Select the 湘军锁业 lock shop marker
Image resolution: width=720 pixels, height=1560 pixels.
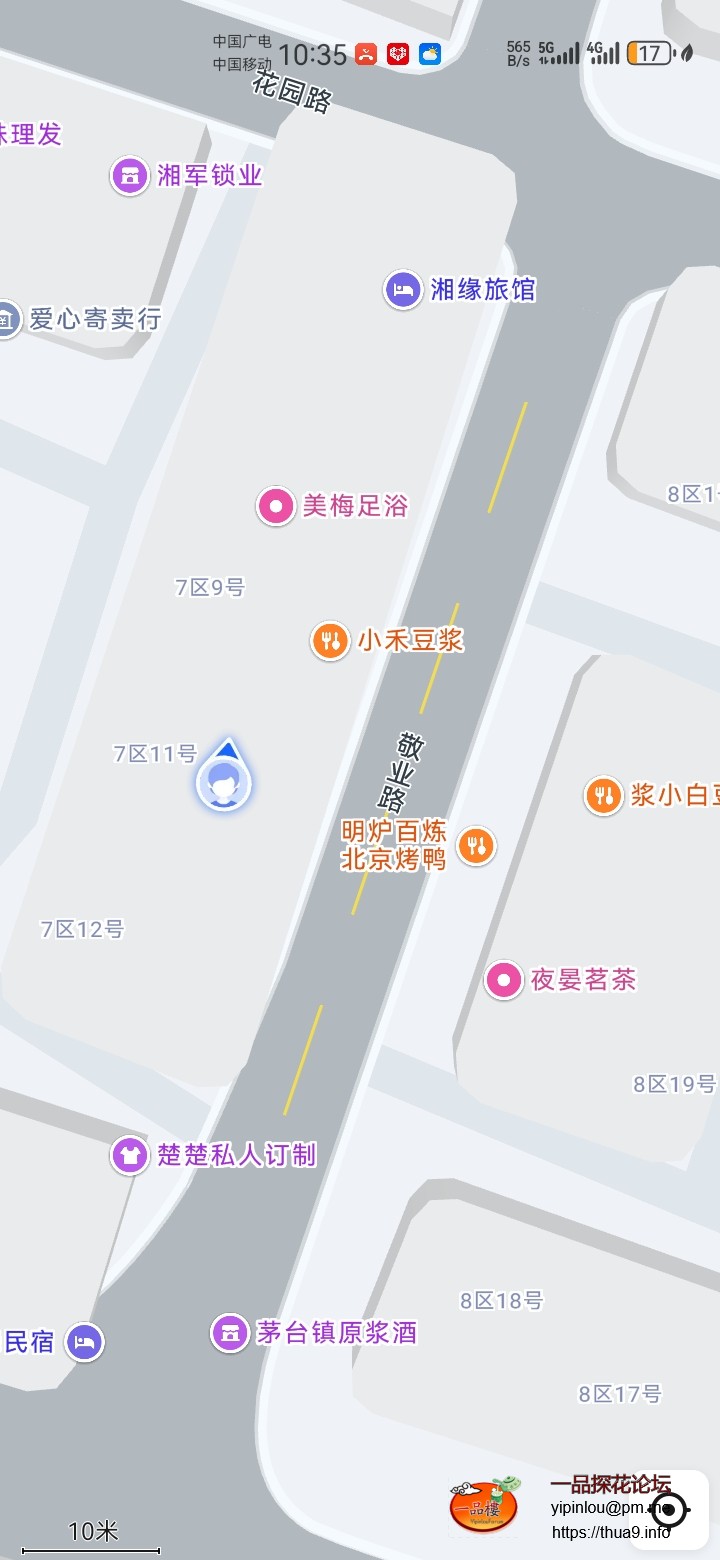pos(130,174)
